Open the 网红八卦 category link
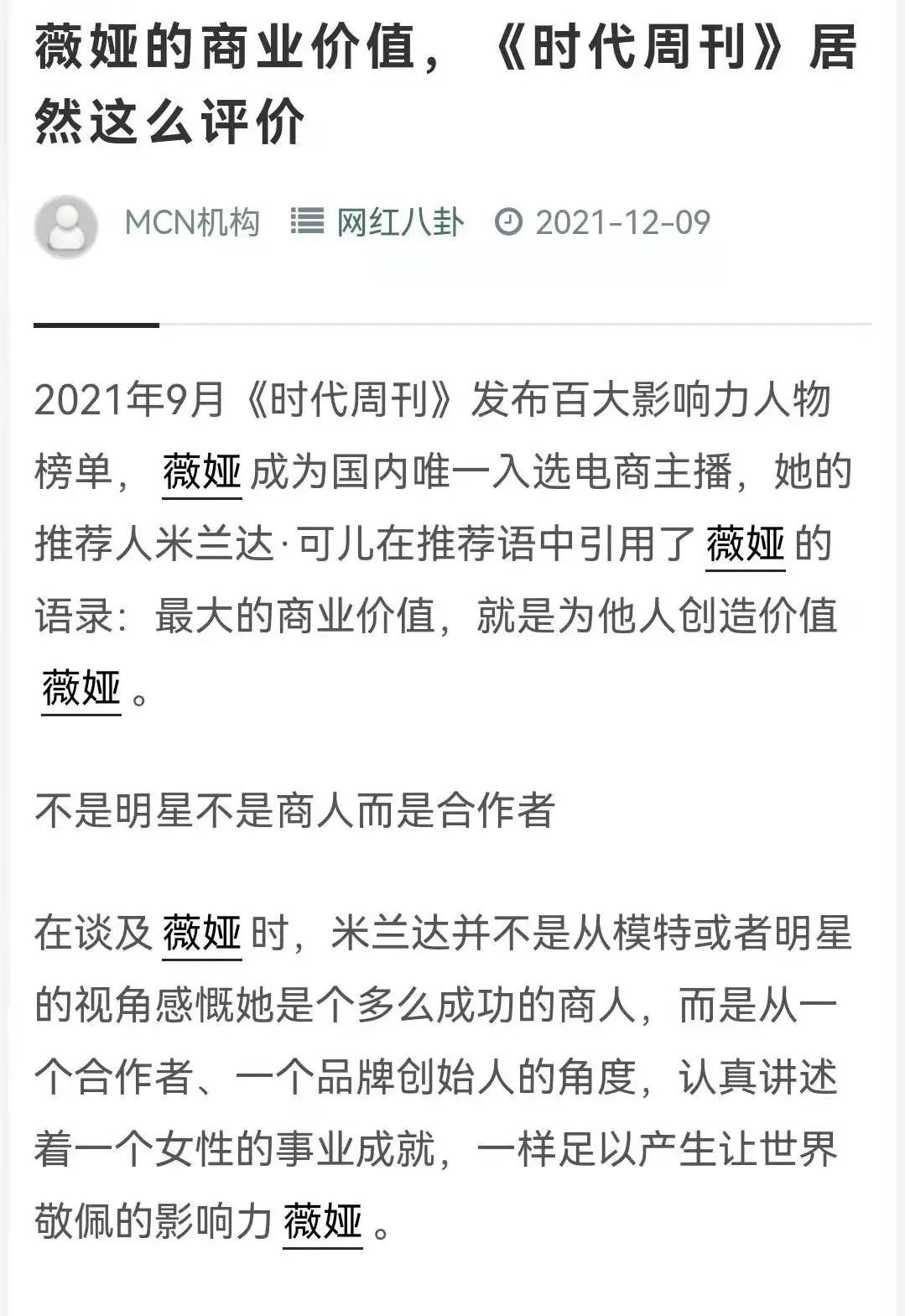905x1316 pixels. 399,223
